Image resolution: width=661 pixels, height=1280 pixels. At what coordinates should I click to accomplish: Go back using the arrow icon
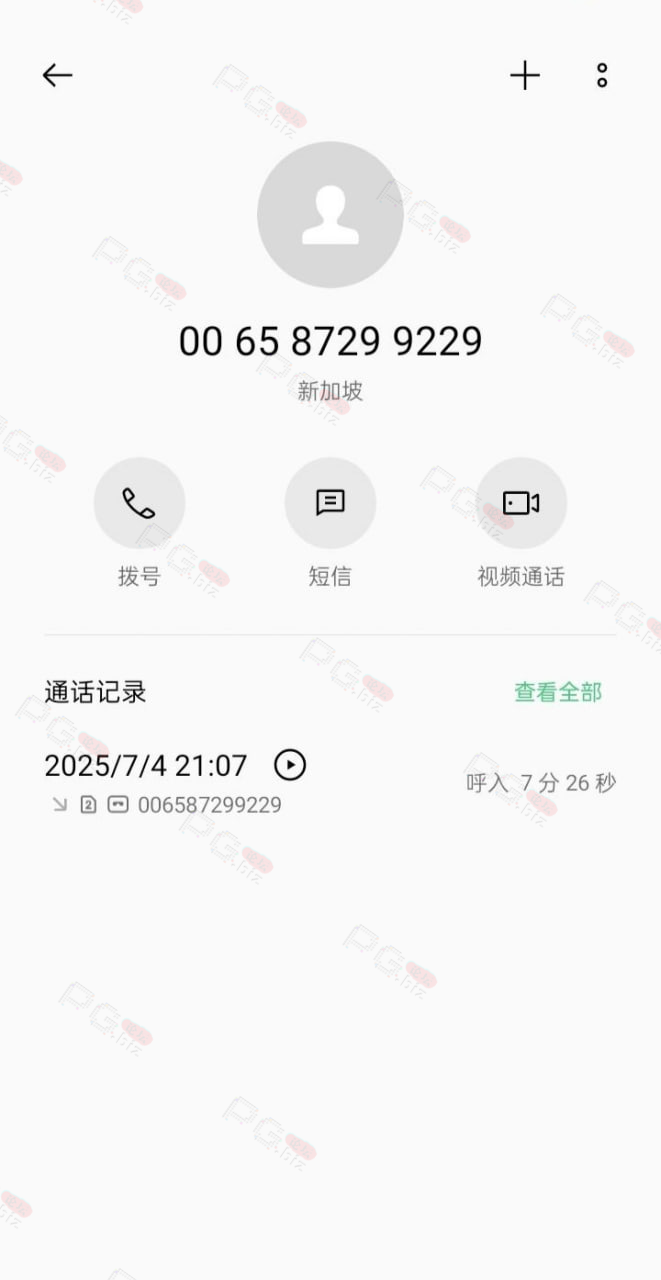pos(57,75)
